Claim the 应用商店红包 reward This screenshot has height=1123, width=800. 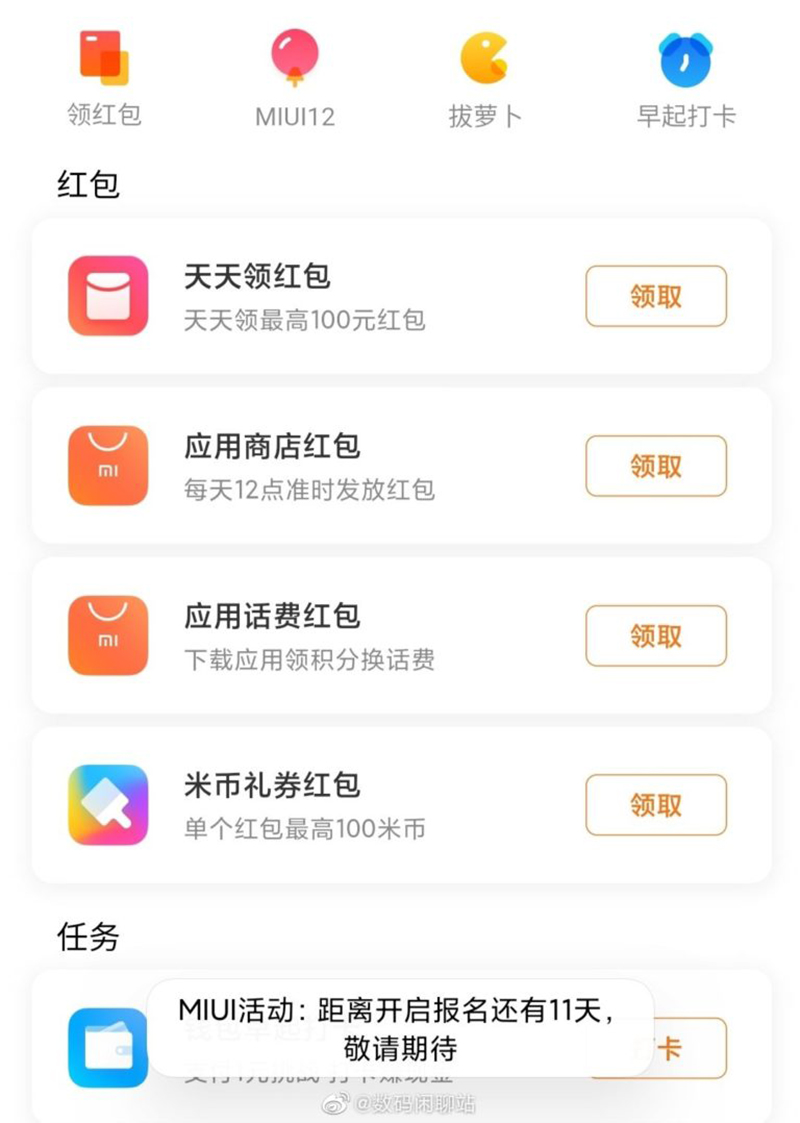[x=656, y=466]
